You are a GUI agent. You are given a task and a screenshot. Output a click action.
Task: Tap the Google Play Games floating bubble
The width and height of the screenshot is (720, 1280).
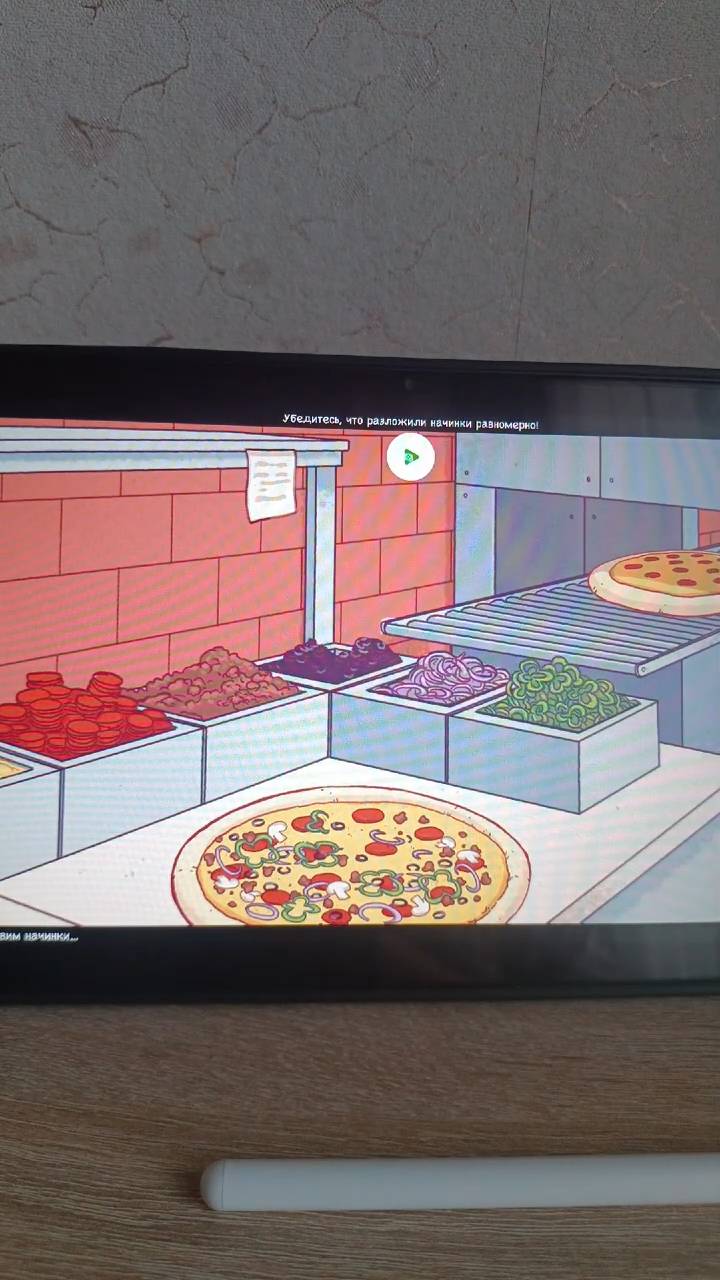[411, 457]
